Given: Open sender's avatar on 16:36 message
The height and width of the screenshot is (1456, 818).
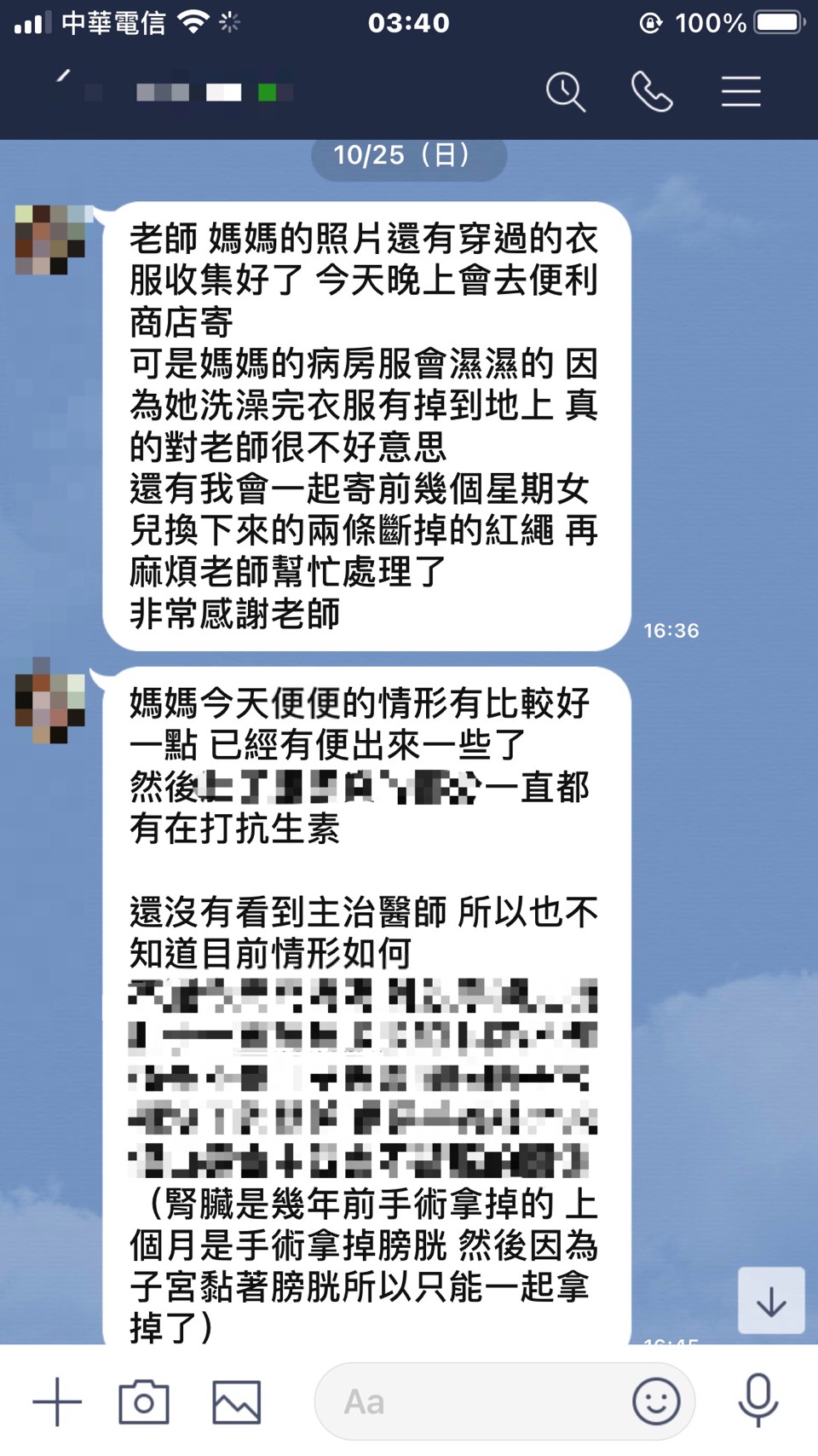Looking at the screenshot, I should [x=50, y=240].
